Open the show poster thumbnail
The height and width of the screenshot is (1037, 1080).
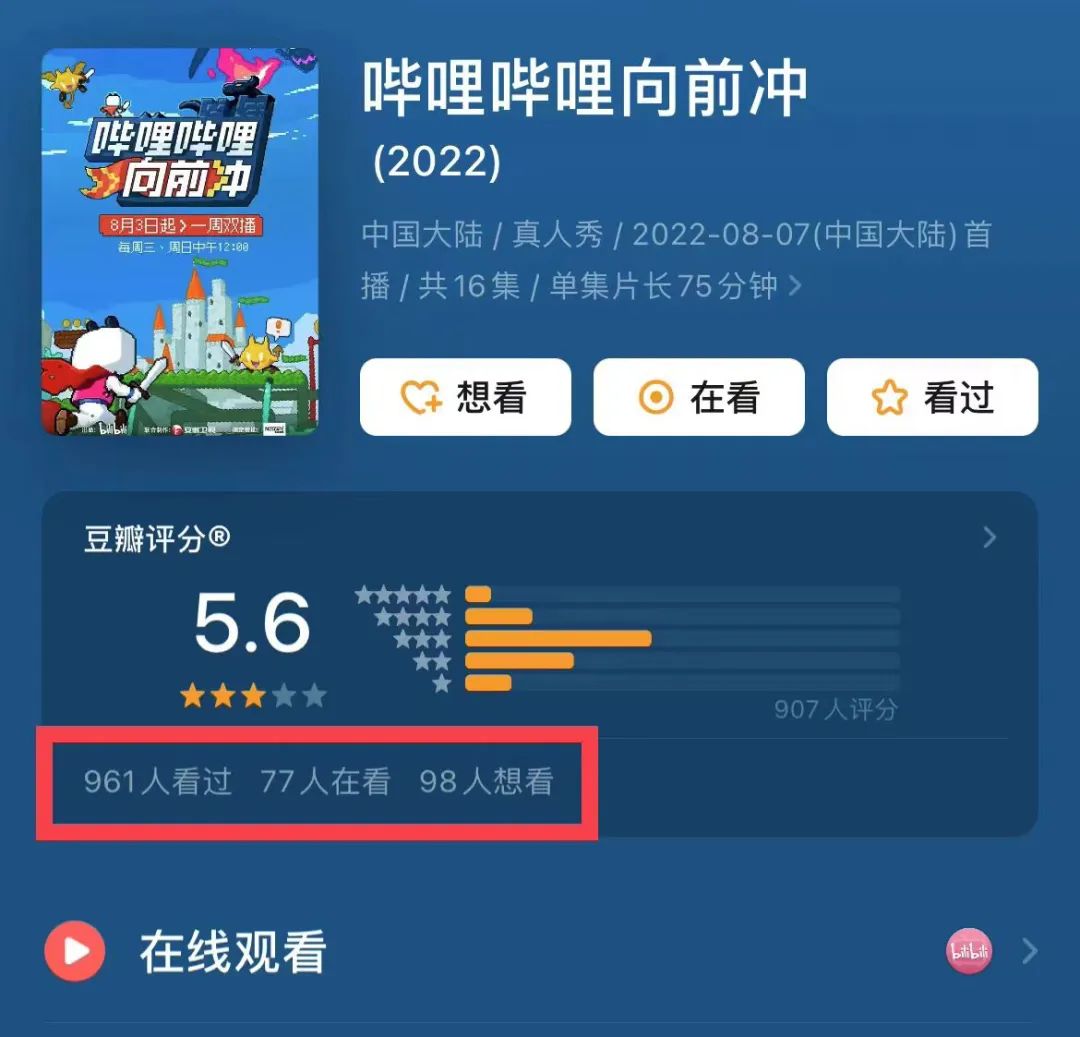pyautogui.click(x=180, y=242)
